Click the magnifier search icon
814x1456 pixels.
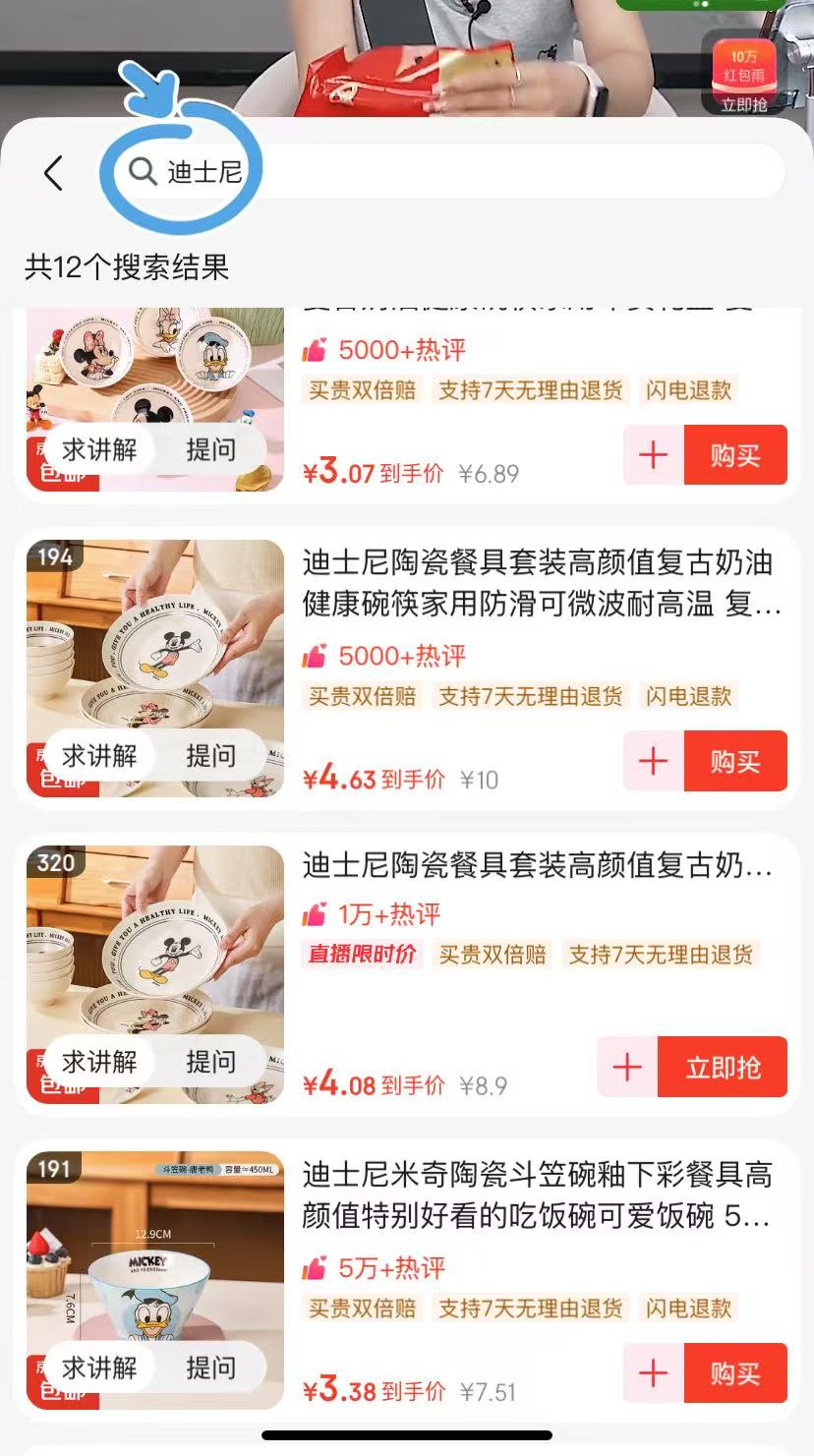[x=144, y=170]
